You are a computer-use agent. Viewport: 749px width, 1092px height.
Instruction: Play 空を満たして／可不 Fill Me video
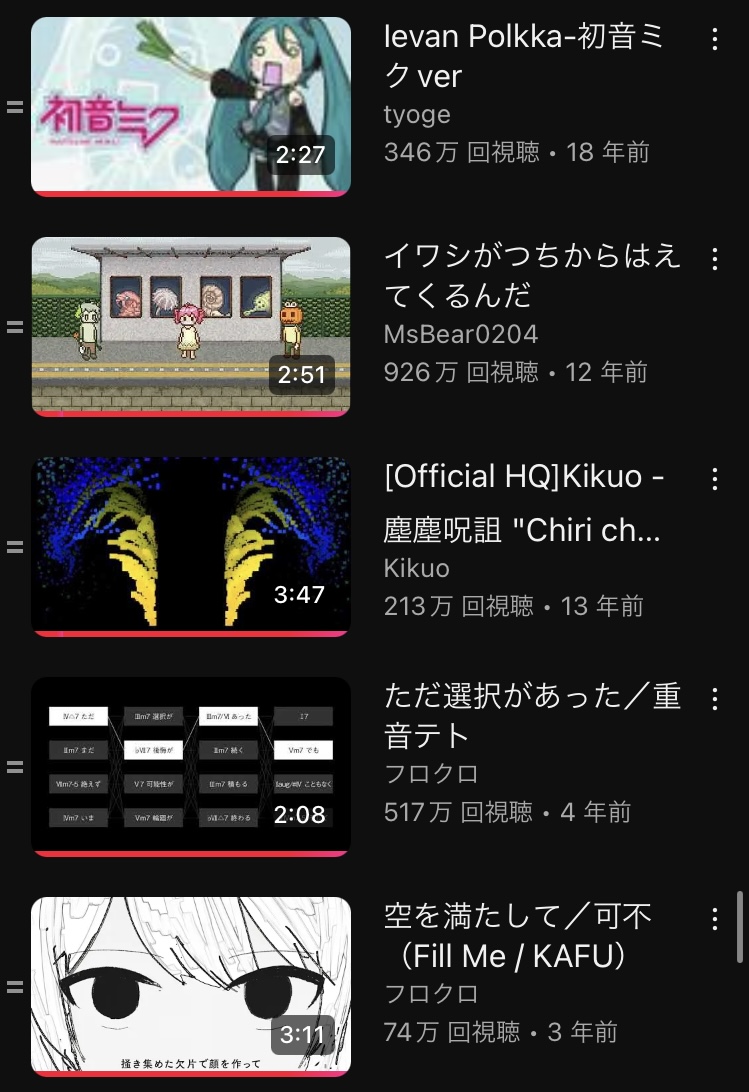[191, 986]
